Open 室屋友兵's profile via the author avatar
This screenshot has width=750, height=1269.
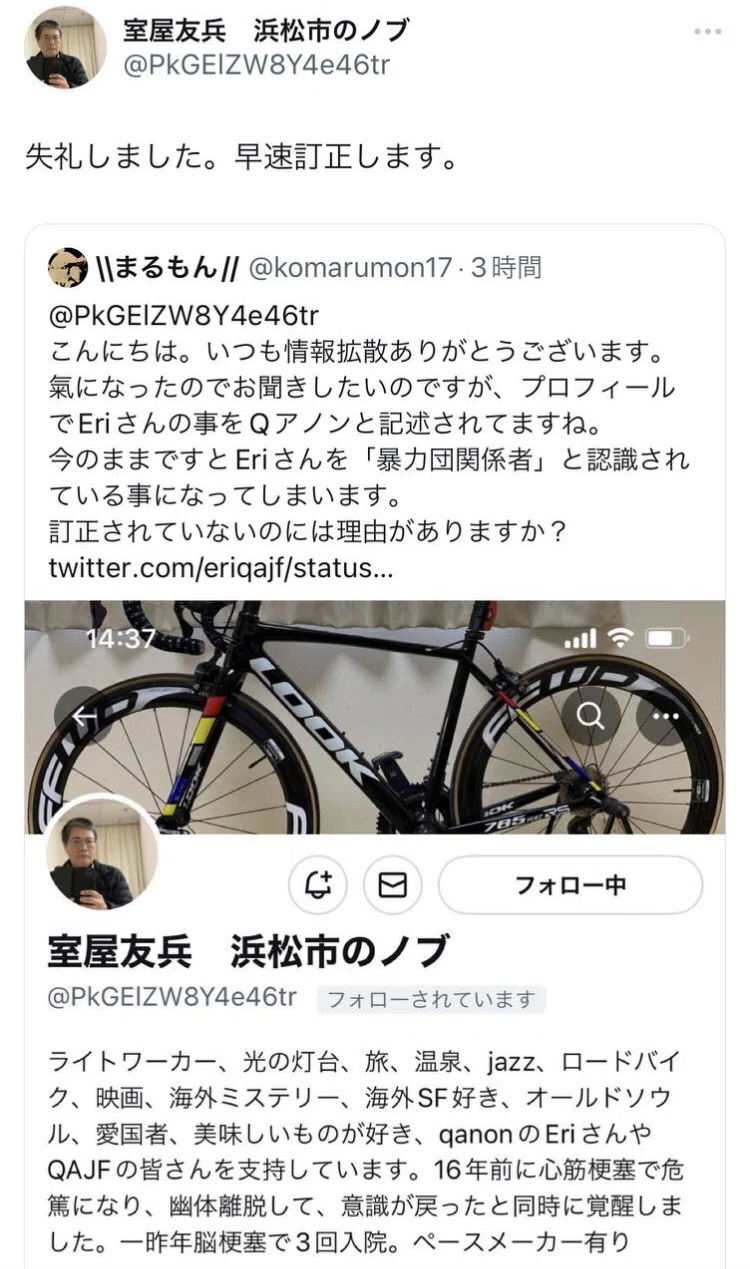65,48
